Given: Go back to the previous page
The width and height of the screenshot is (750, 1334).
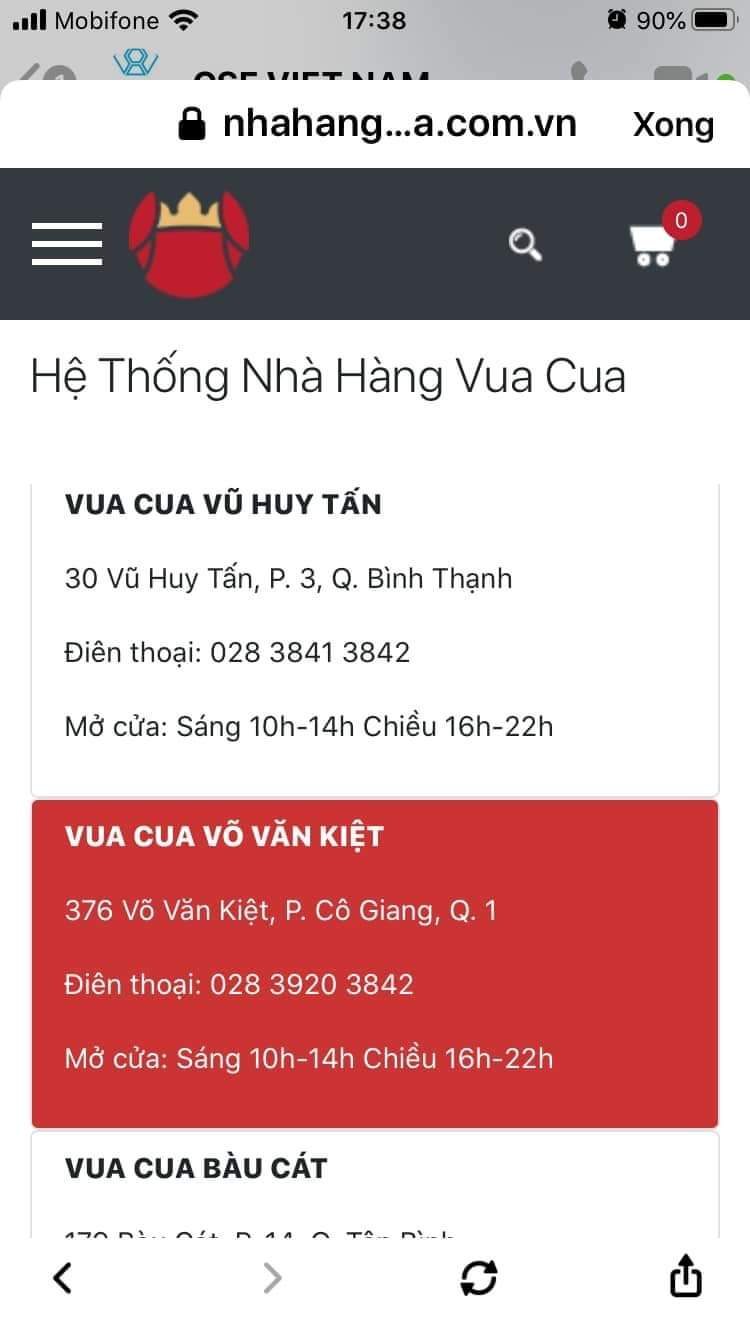Looking at the screenshot, I should coord(62,1277).
